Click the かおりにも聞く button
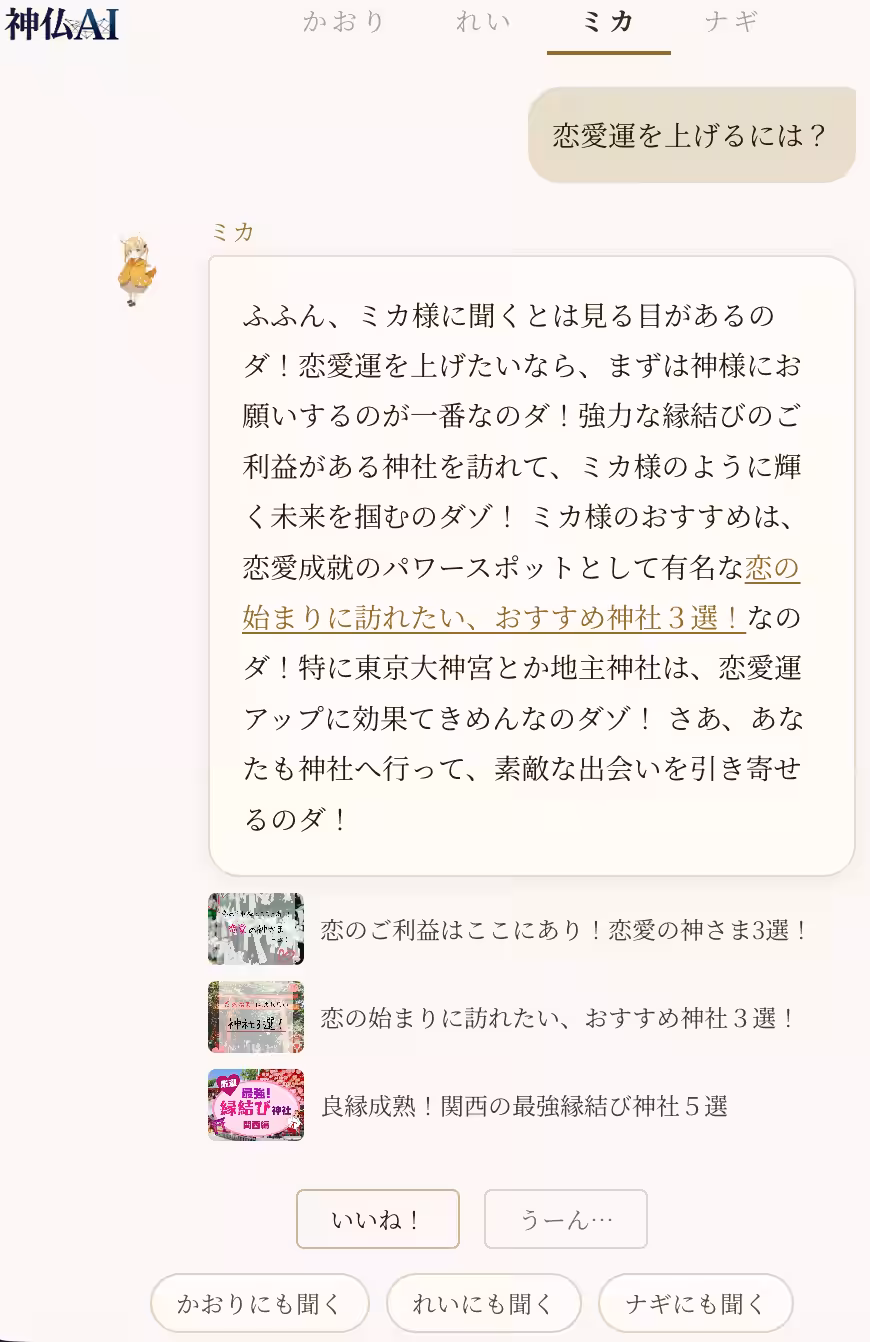Screen dimensions: 870x1342 tap(259, 1302)
